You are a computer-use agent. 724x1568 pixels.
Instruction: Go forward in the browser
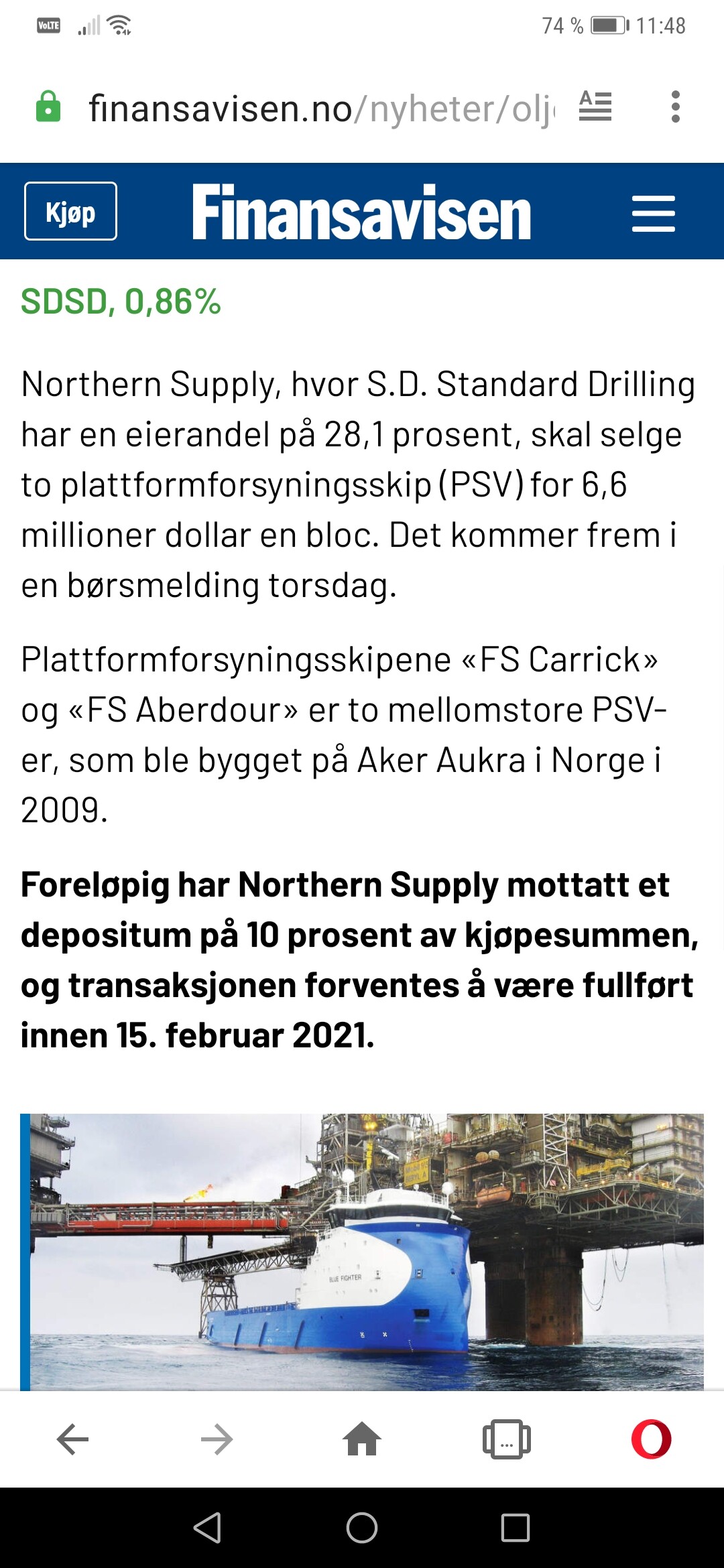(x=217, y=1439)
